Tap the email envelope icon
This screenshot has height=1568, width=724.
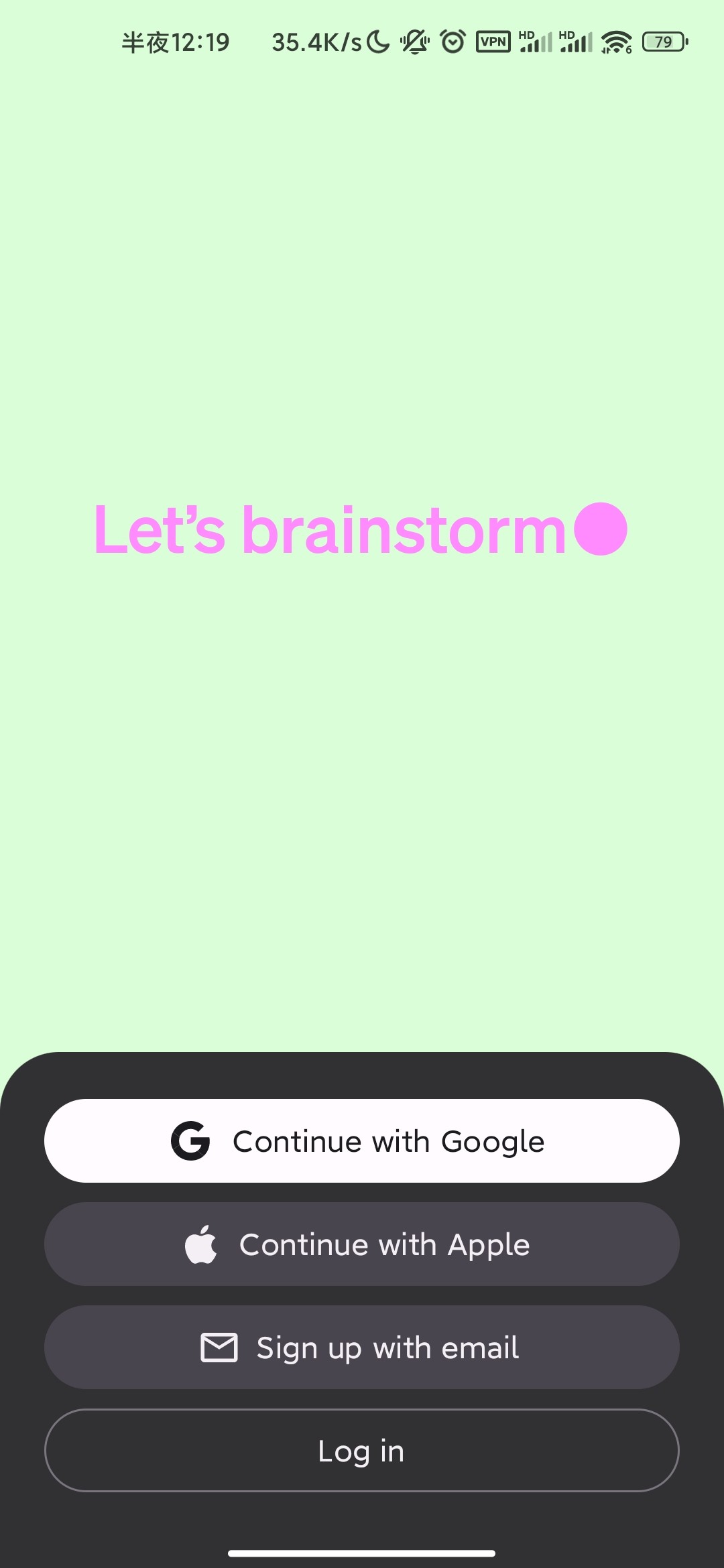pyautogui.click(x=219, y=1348)
